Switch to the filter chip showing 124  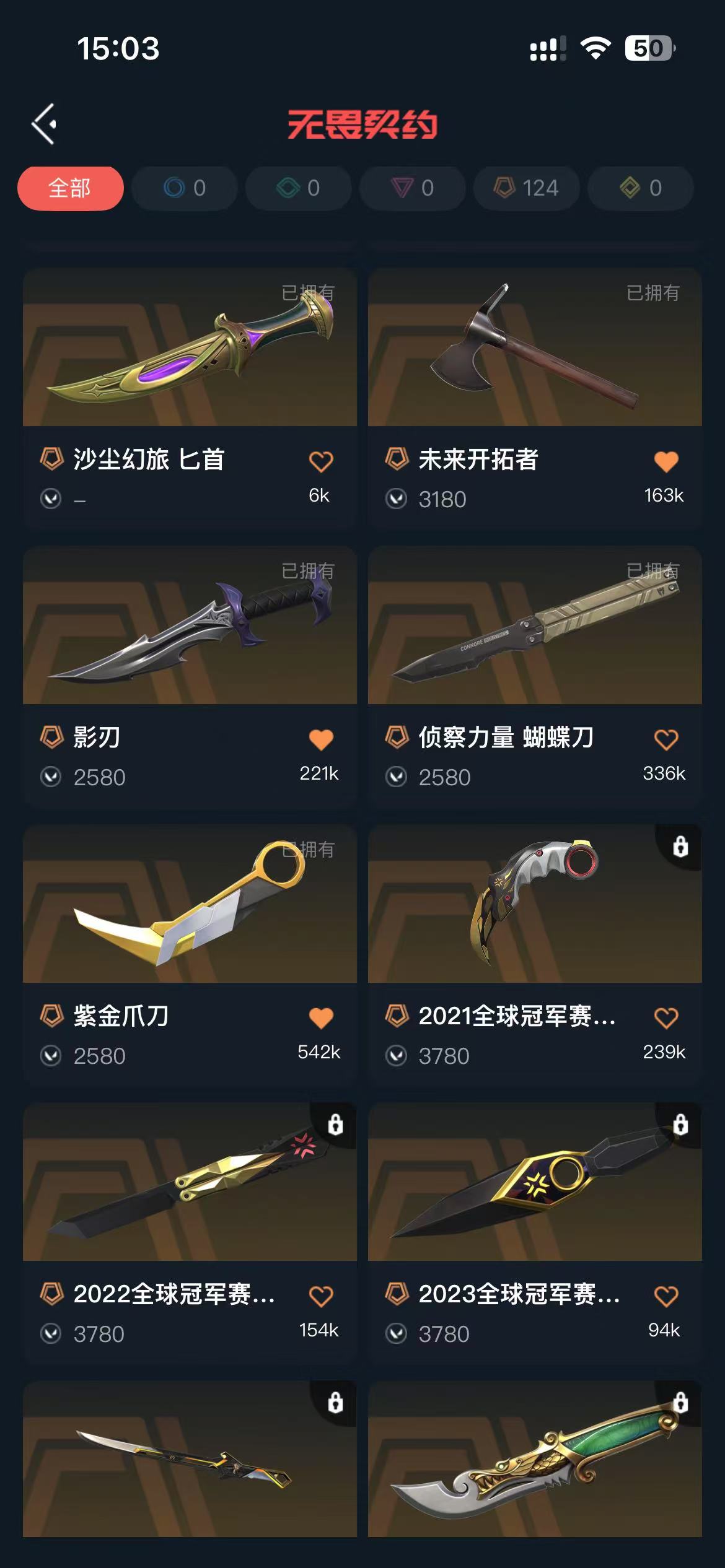tap(527, 188)
